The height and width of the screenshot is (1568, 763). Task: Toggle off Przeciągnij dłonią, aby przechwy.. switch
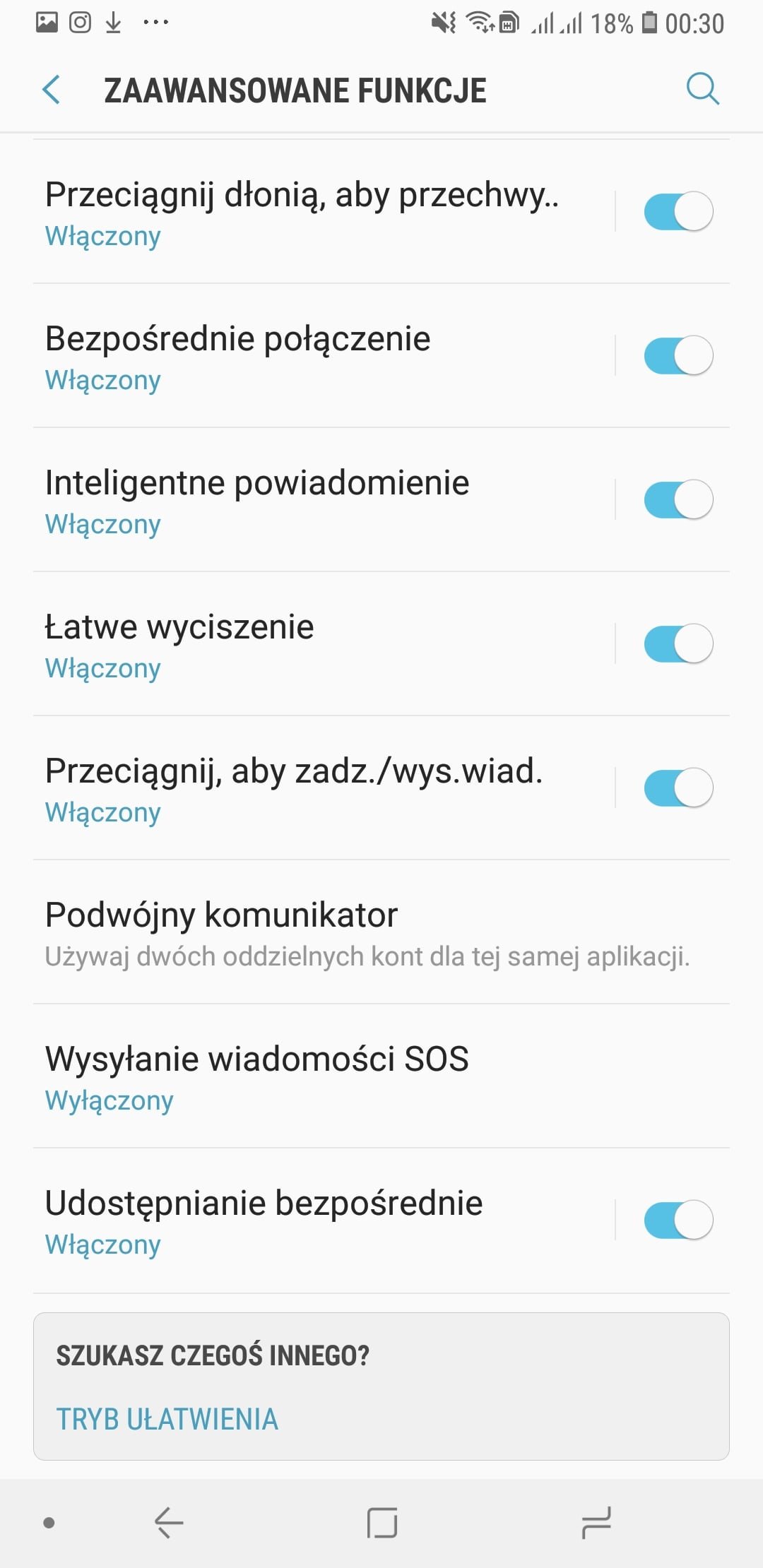click(678, 211)
